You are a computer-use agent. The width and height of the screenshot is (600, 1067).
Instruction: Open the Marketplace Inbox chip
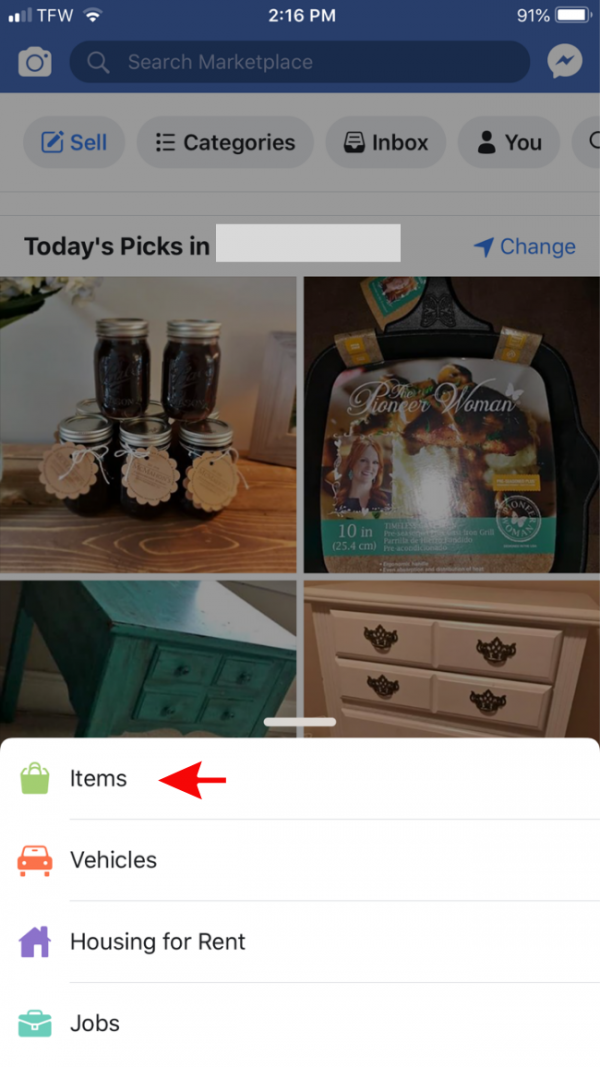tap(385, 143)
